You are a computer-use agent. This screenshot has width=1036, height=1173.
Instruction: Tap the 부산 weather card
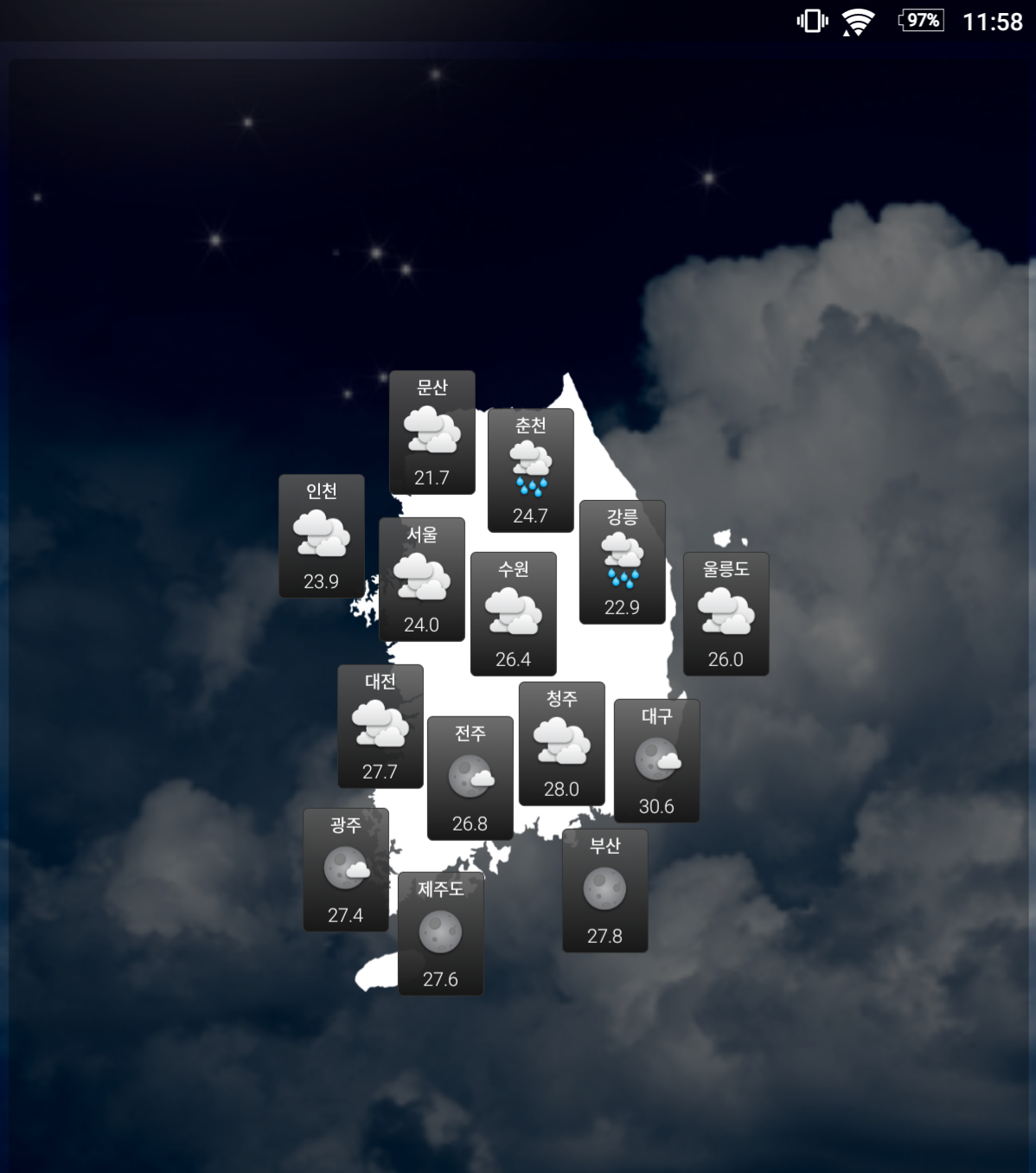coord(604,891)
